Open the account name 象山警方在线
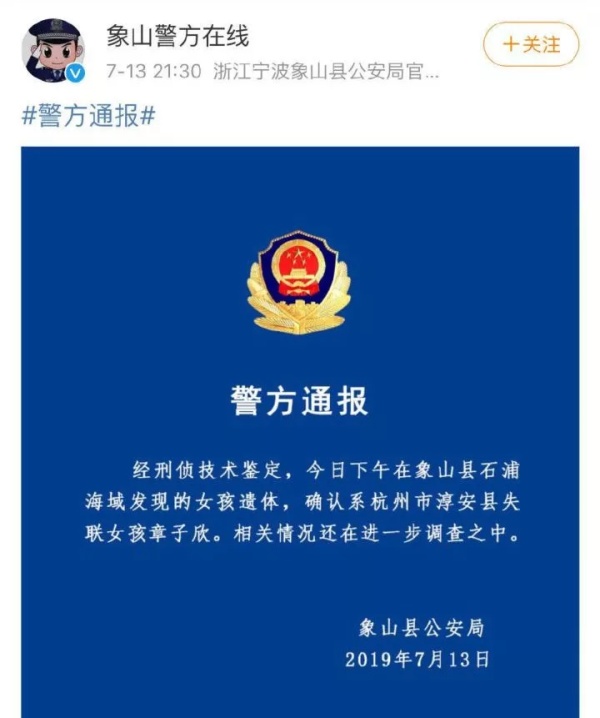 (x=178, y=38)
